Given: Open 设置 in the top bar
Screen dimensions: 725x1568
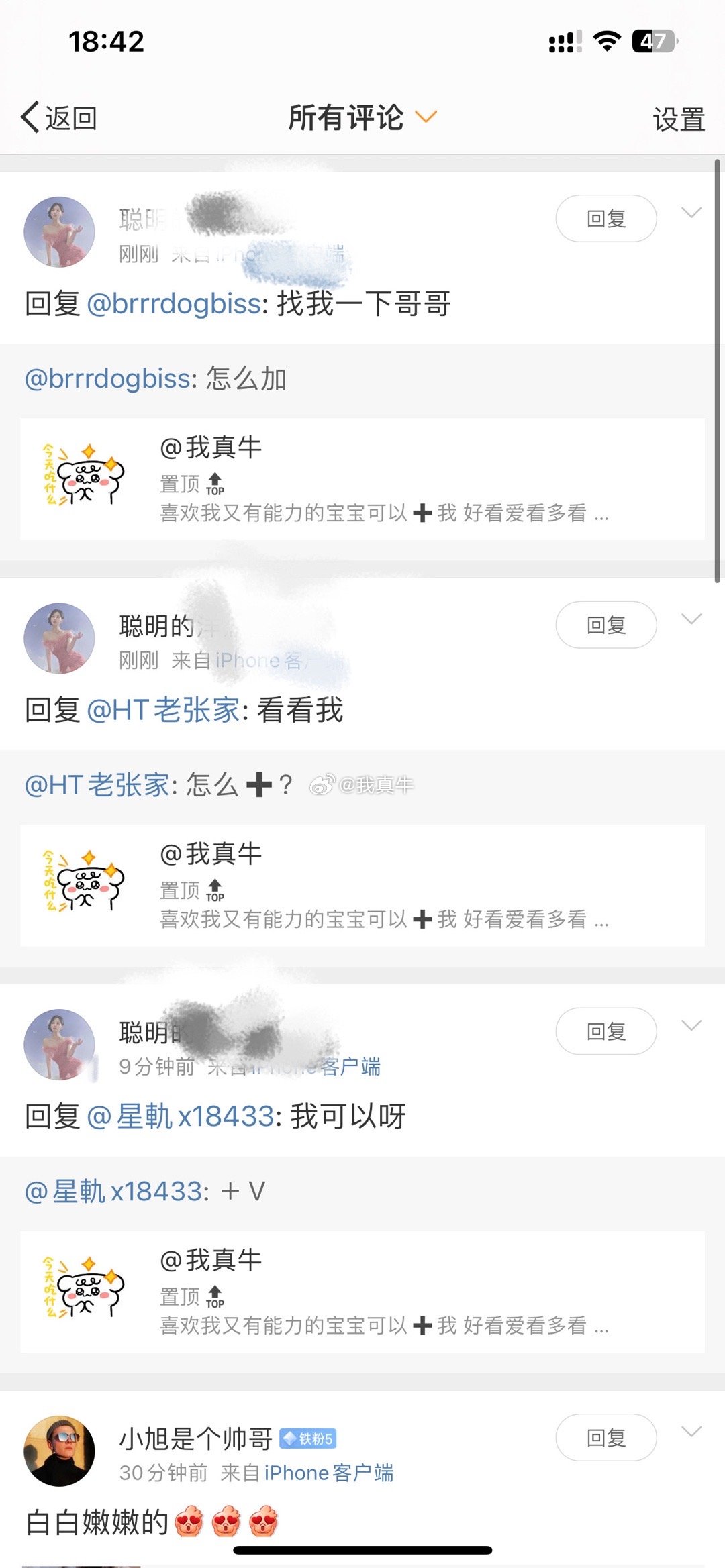Looking at the screenshot, I should (x=678, y=119).
